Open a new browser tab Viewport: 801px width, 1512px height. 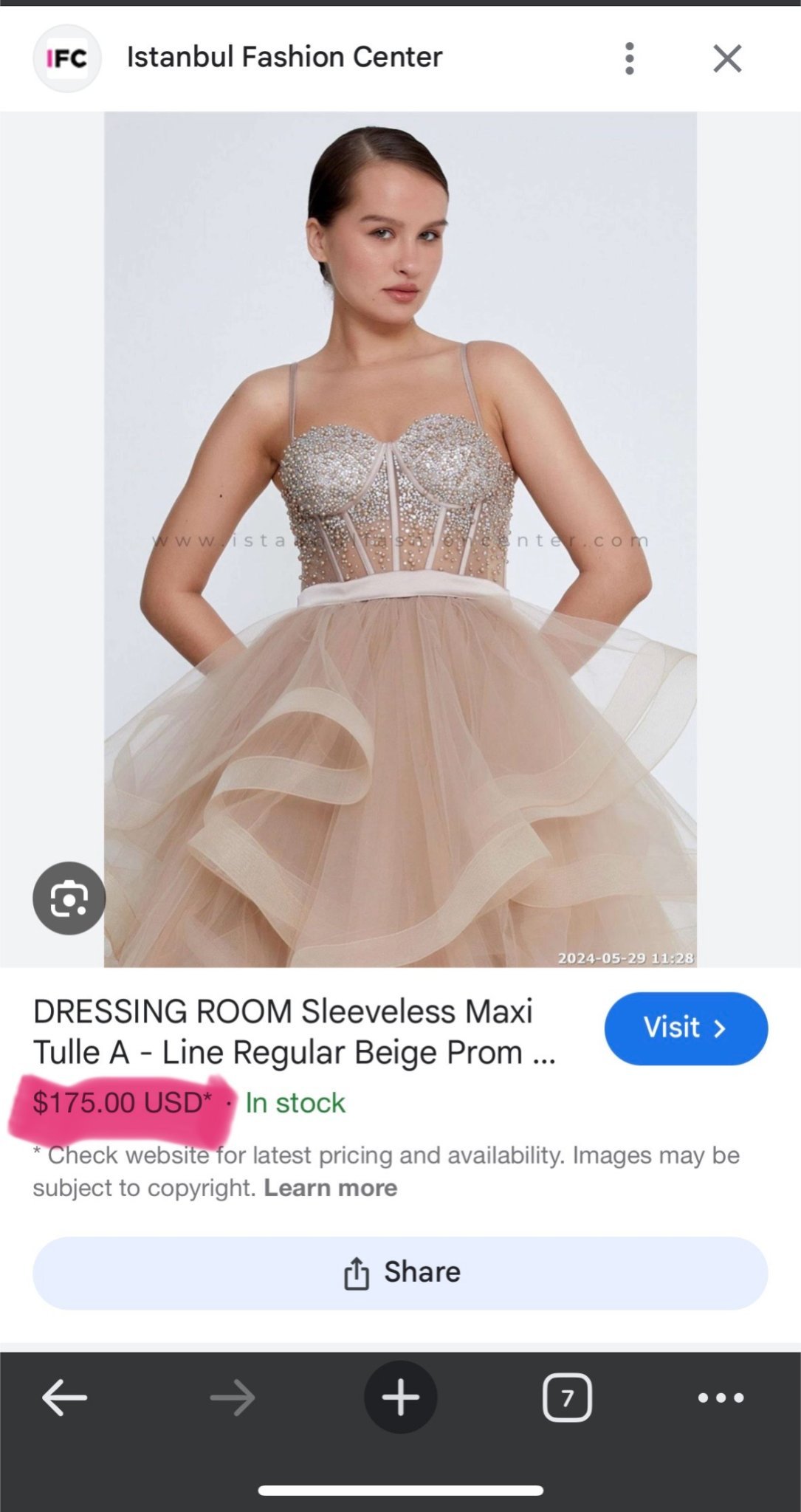click(x=400, y=1398)
